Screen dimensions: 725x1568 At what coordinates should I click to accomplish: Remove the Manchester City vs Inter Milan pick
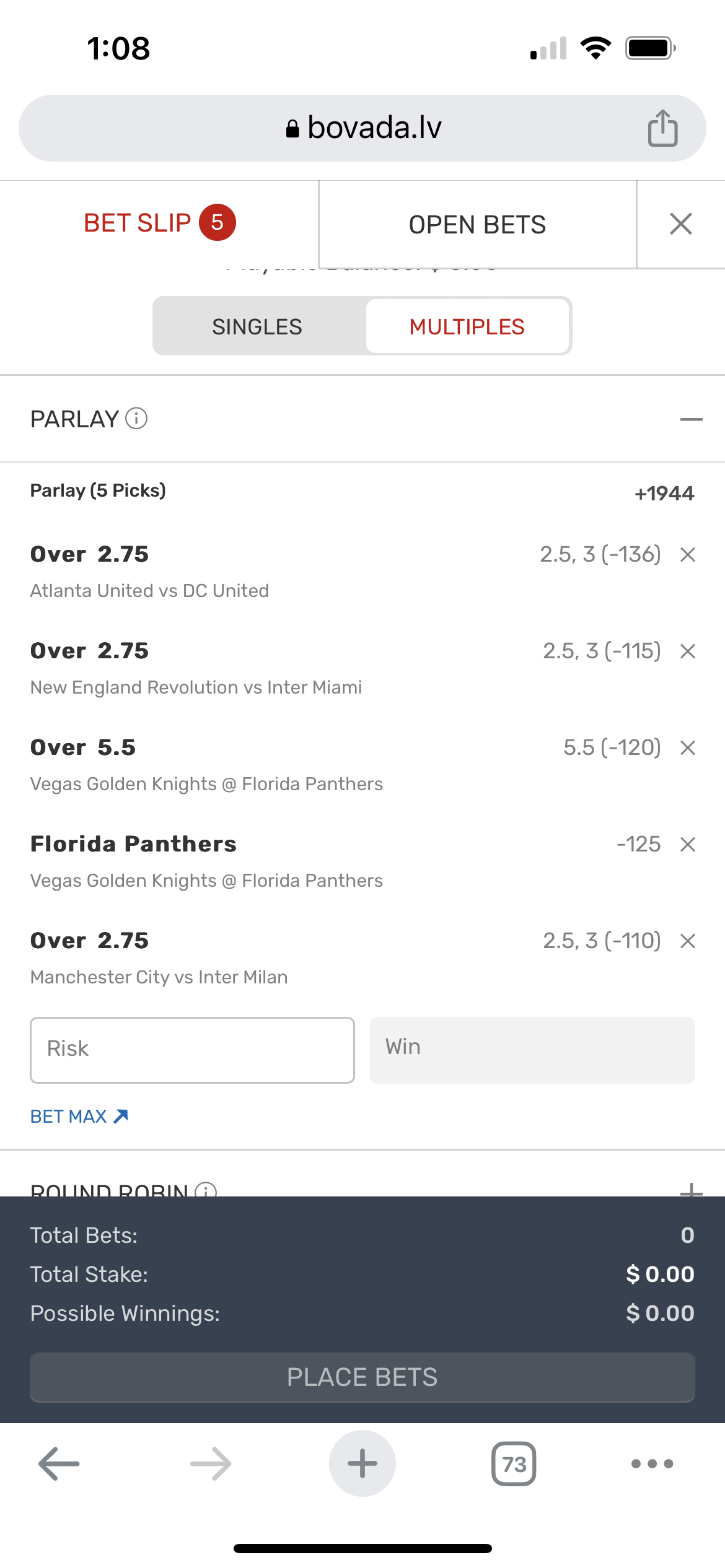[x=687, y=941]
